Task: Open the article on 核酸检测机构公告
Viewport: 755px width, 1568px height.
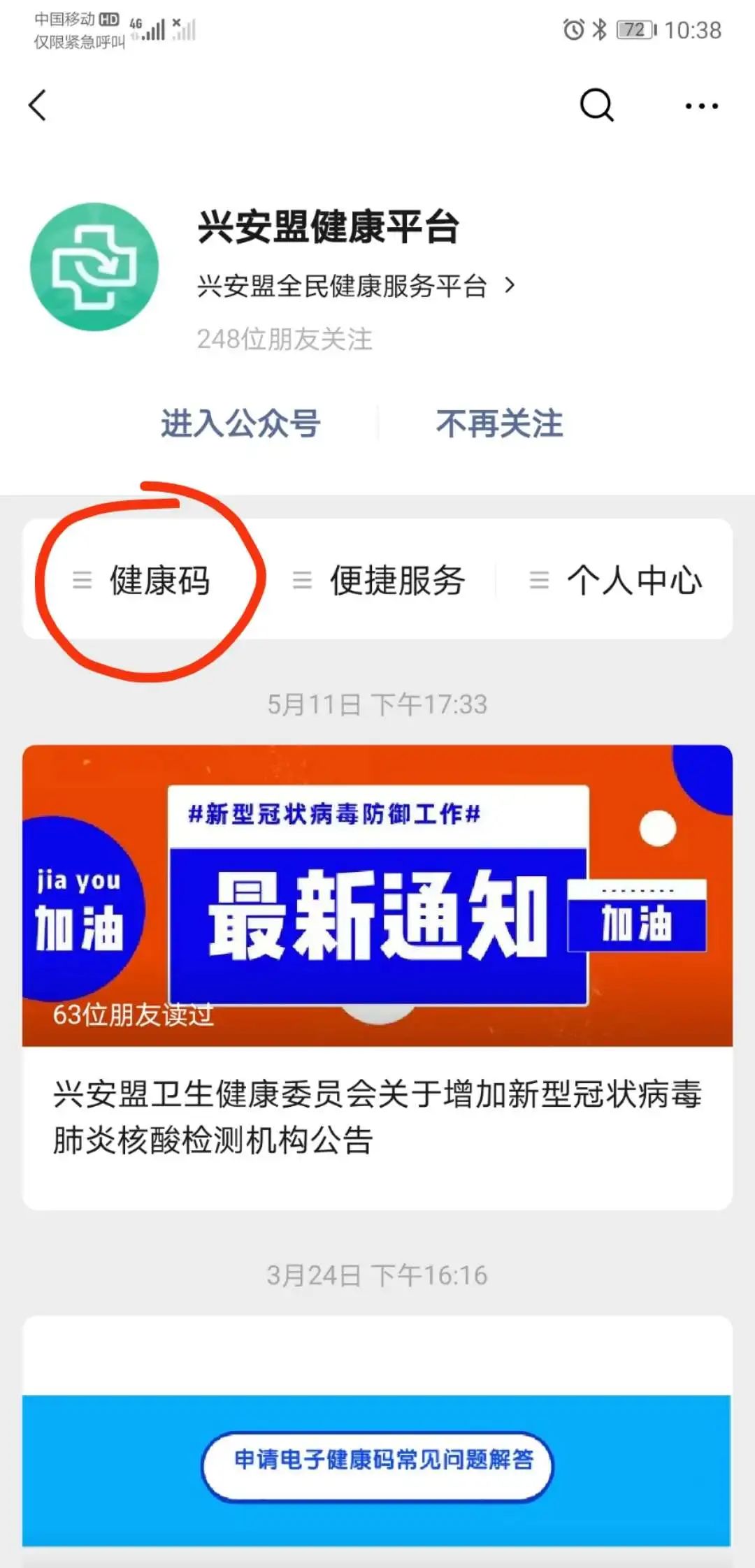Action: 377,1115
